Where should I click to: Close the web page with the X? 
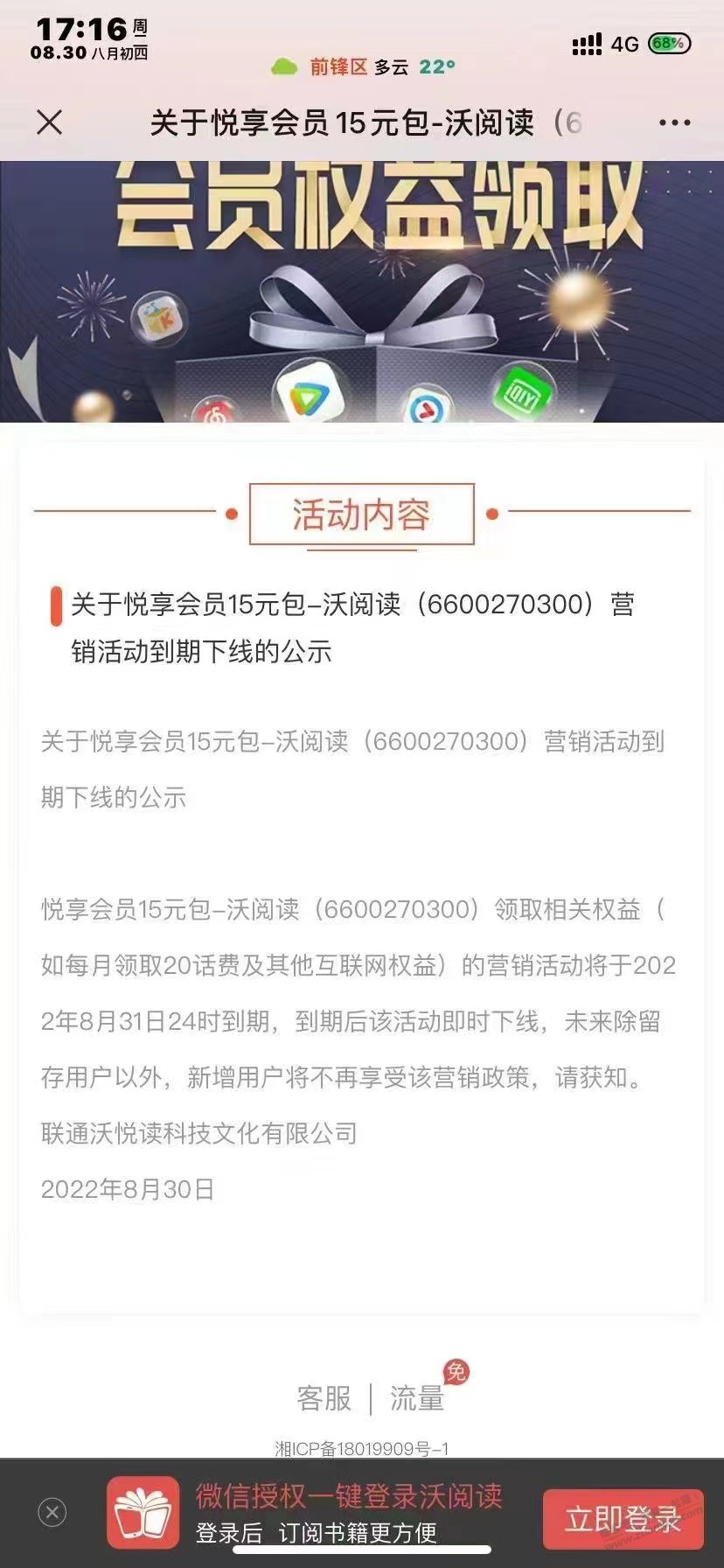tap(50, 122)
